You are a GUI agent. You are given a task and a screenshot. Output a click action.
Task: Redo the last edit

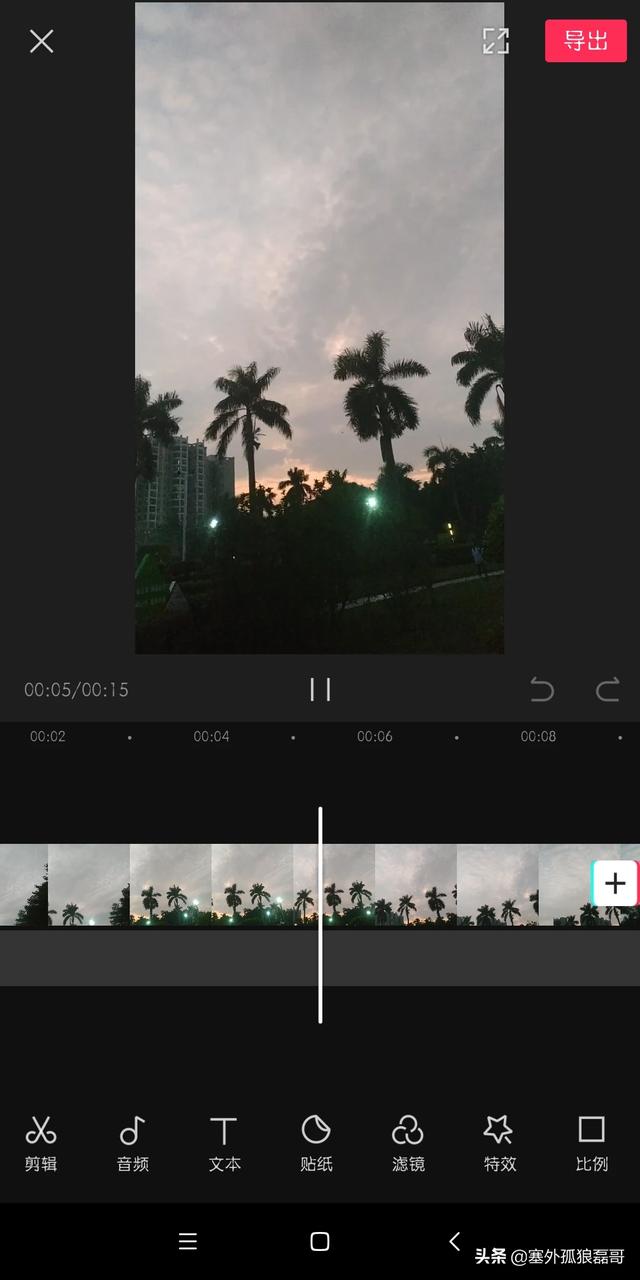608,689
